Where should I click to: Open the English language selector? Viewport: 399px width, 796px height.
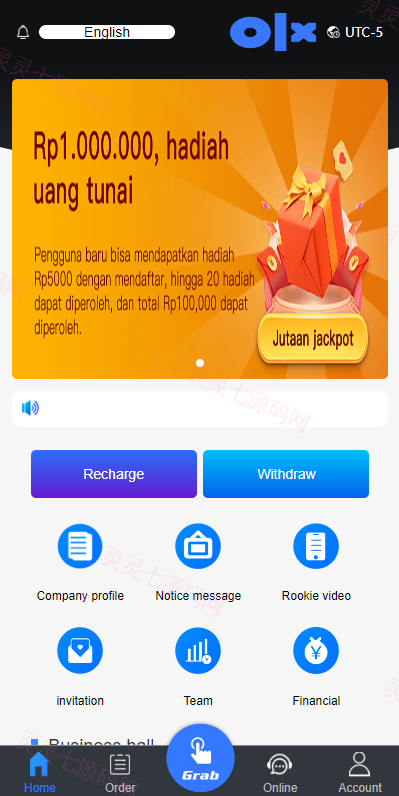click(x=107, y=32)
